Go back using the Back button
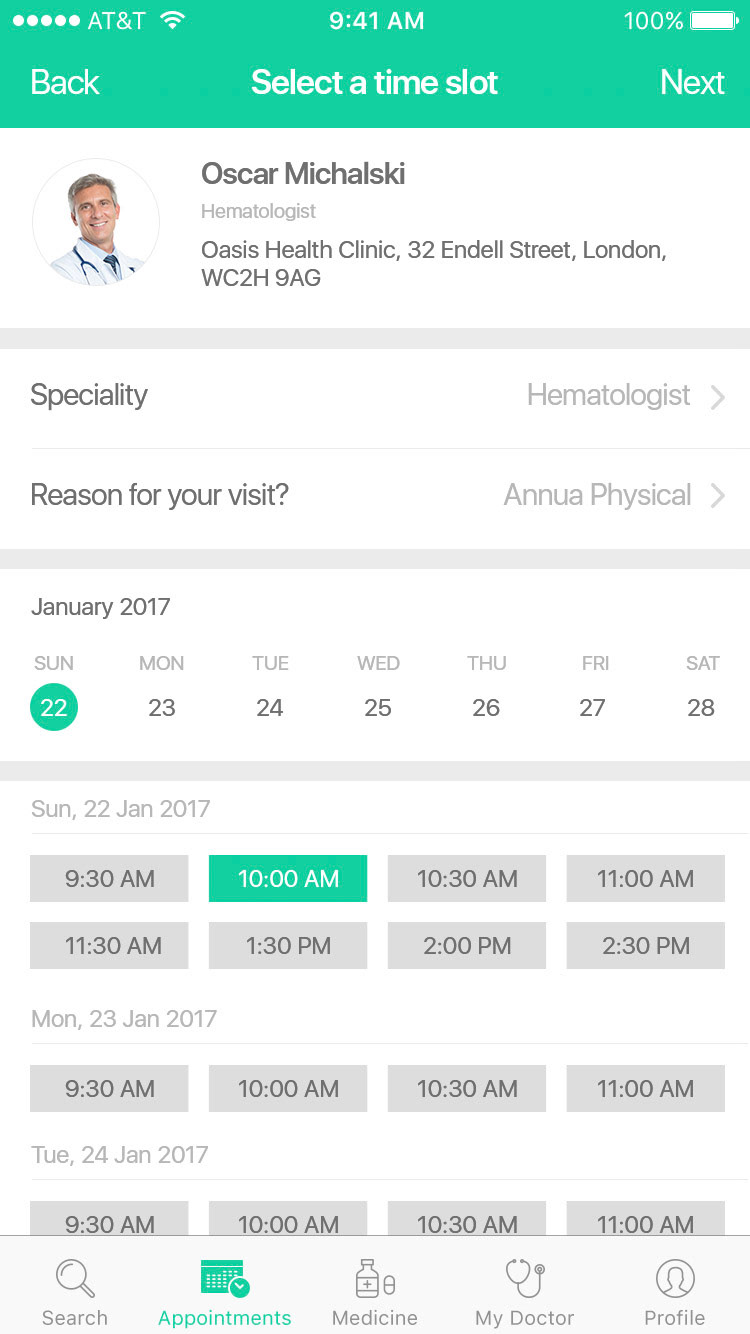The height and width of the screenshot is (1334, 750). pos(65,82)
